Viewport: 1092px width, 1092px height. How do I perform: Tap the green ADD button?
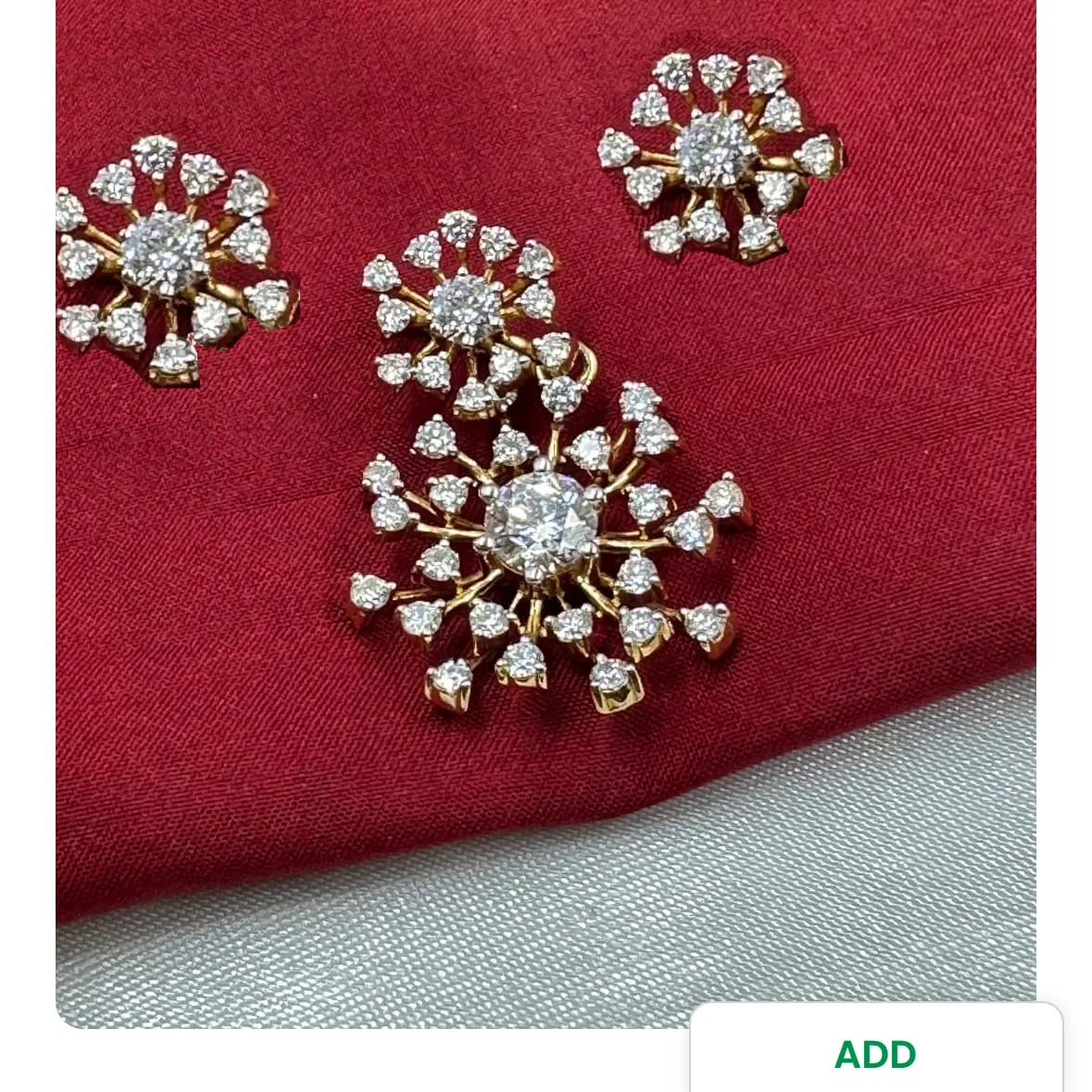tap(875, 1054)
